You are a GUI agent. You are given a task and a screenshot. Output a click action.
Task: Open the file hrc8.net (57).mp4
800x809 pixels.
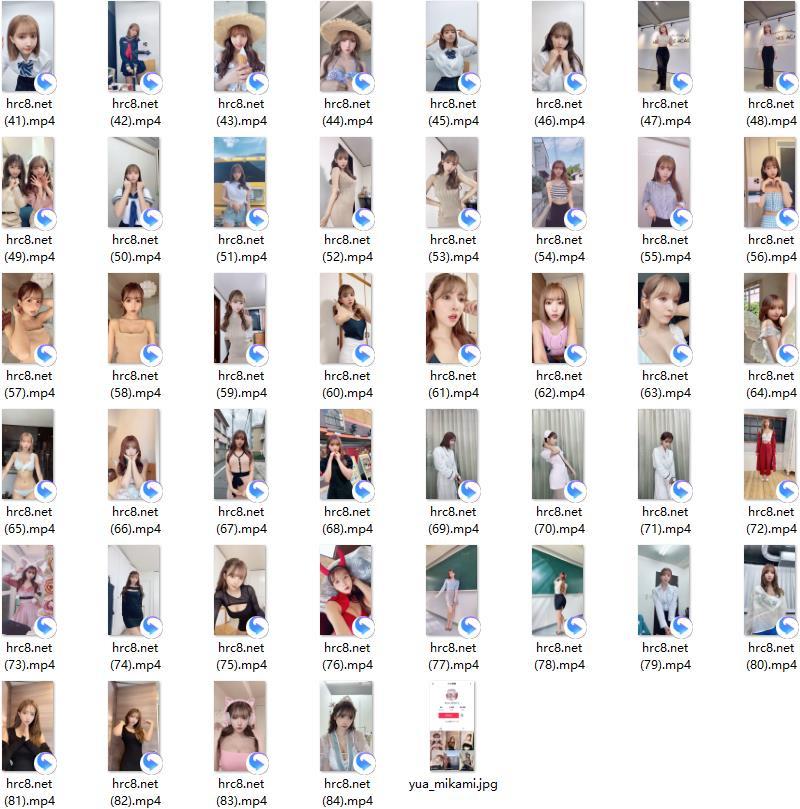pyautogui.click(x=28, y=319)
